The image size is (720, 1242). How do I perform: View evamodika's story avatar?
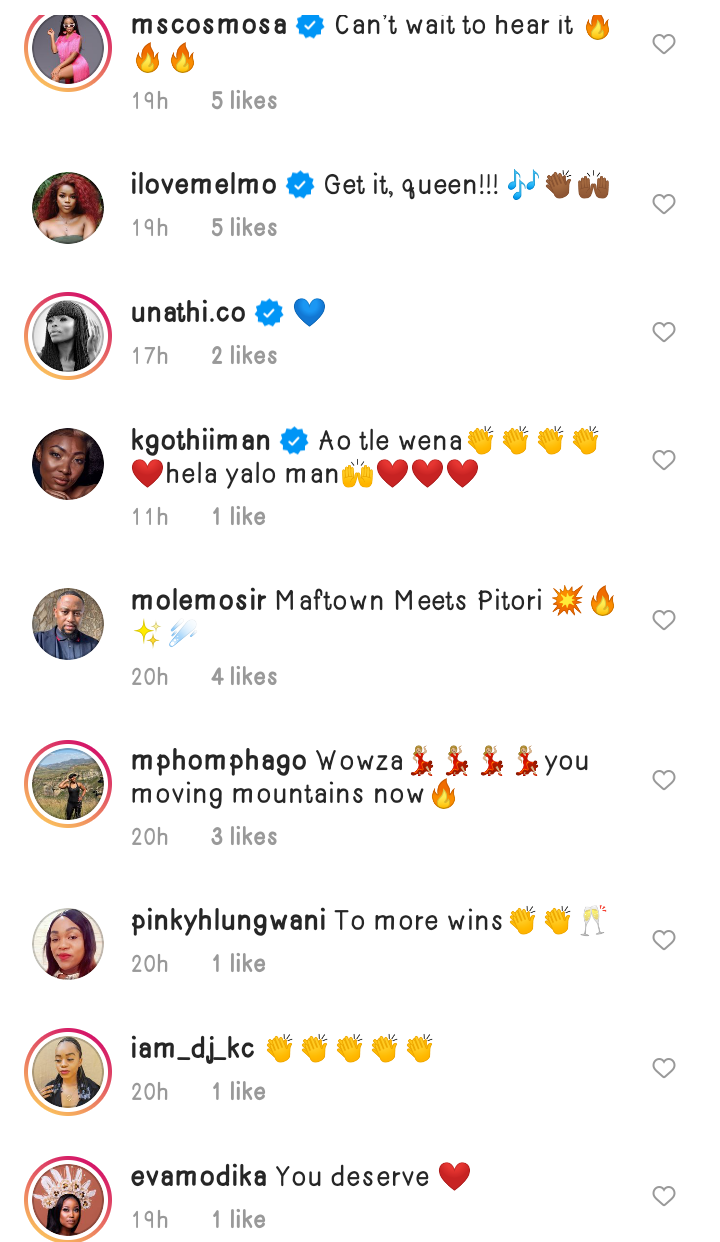click(68, 1200)
